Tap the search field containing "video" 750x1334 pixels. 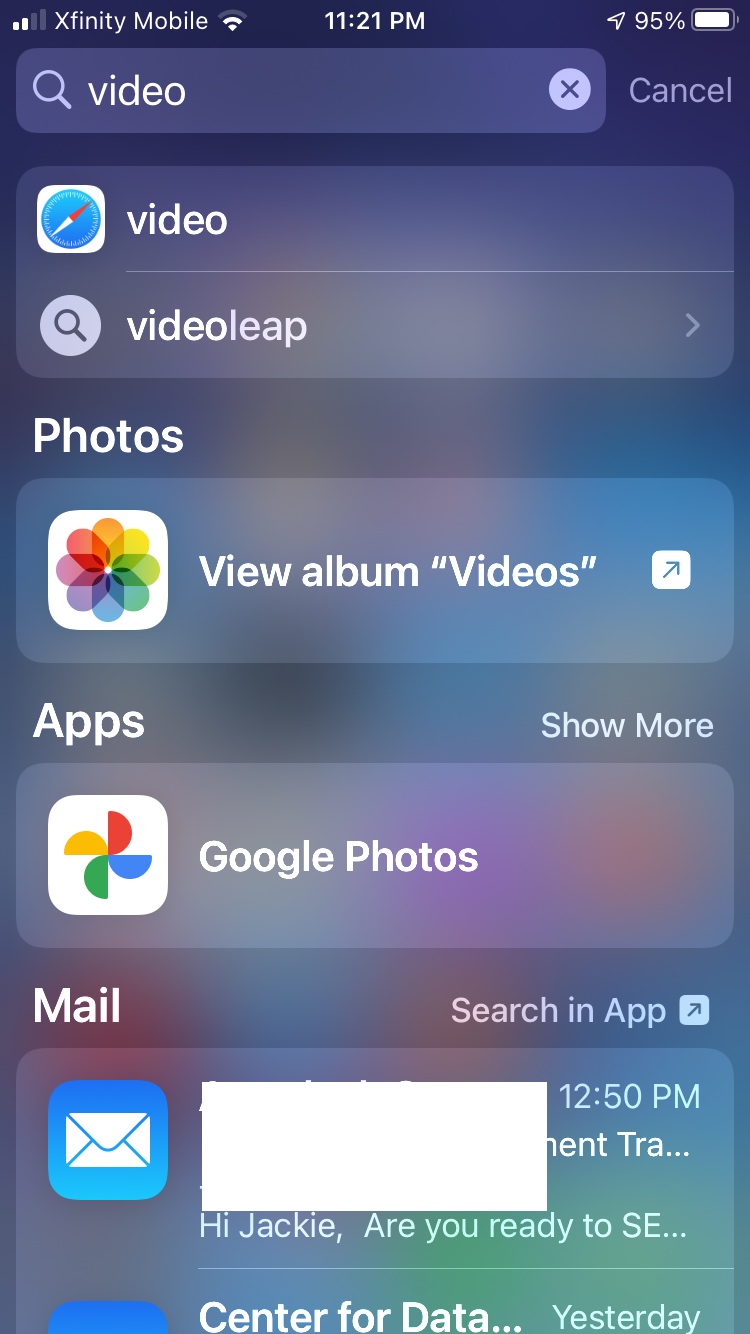pyautogui.click(x=311, y=91)
